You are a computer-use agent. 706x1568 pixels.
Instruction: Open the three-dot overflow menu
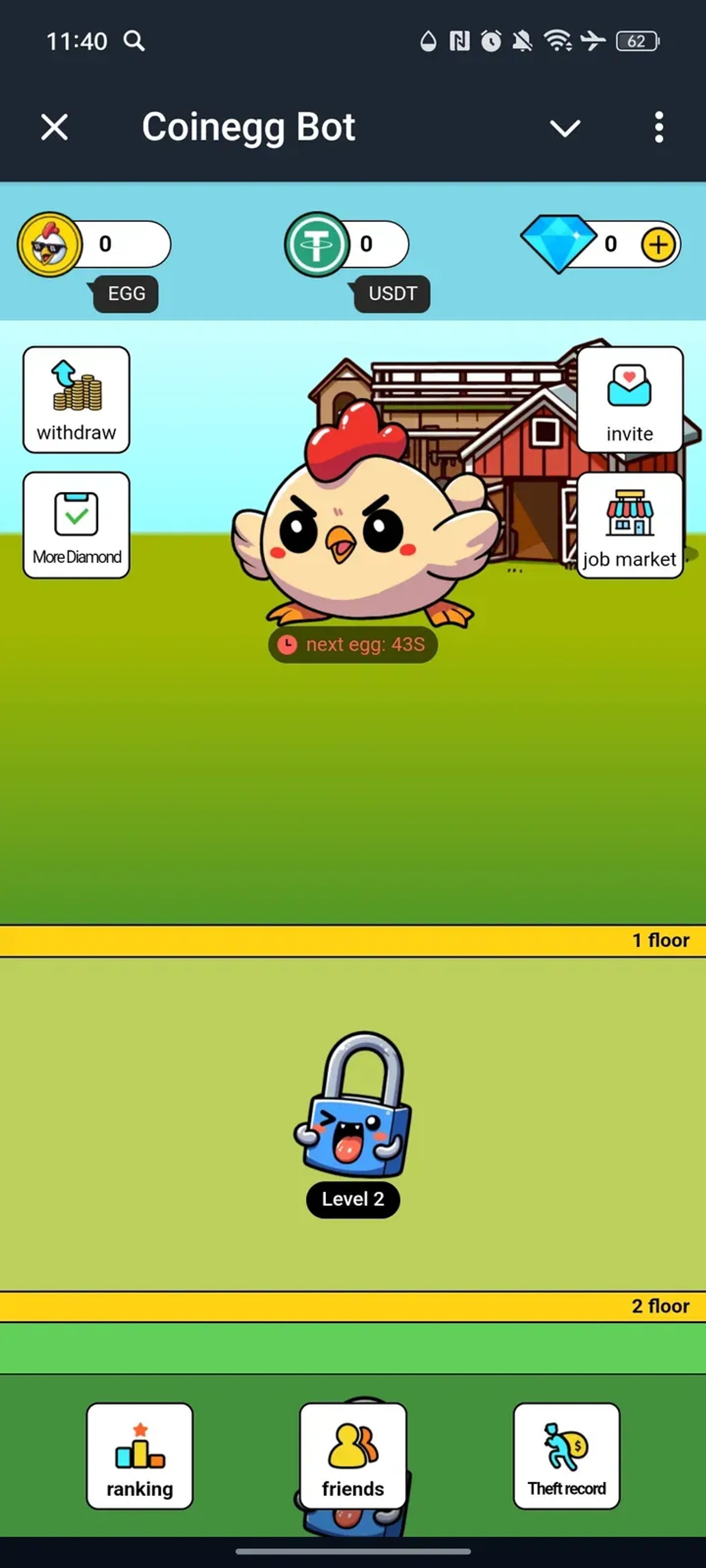658,127
